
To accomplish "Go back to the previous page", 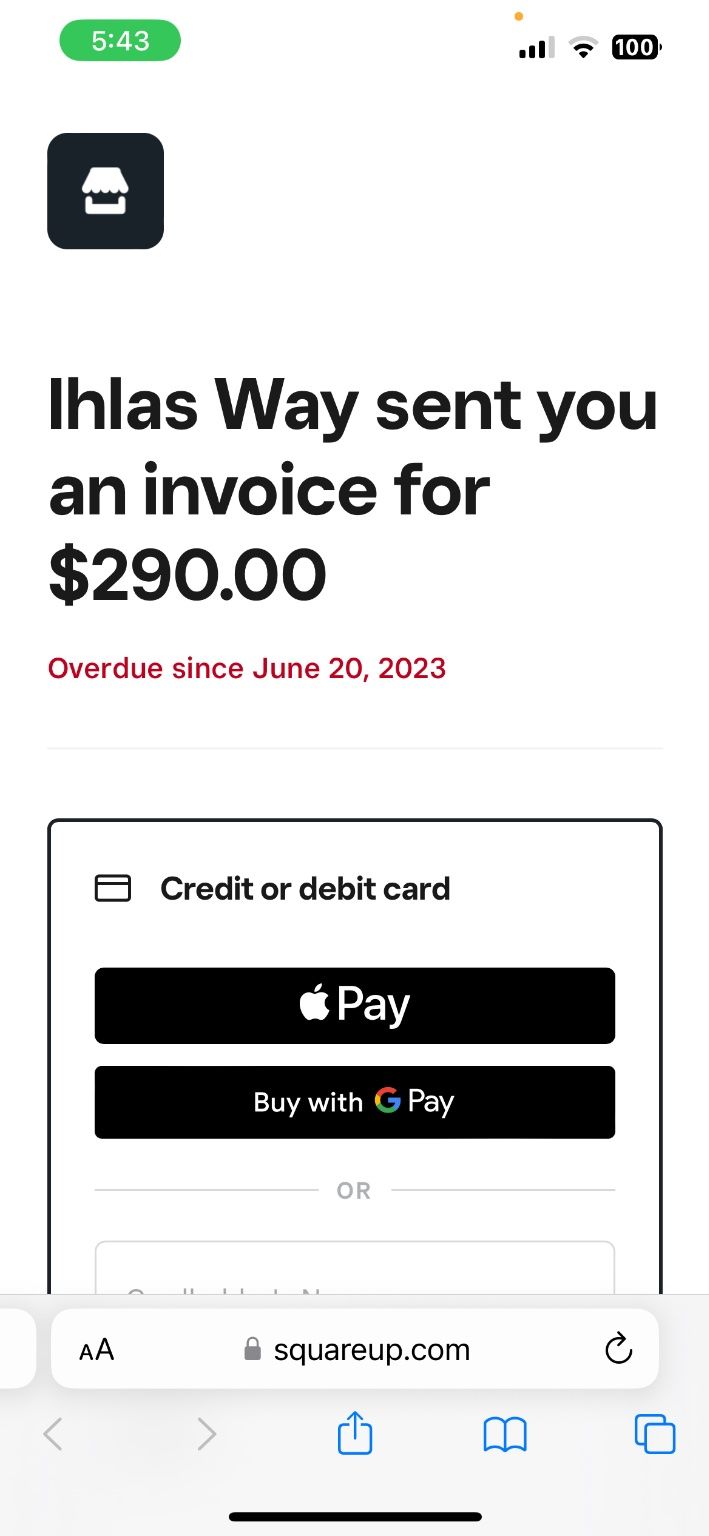I will 53,1434.
